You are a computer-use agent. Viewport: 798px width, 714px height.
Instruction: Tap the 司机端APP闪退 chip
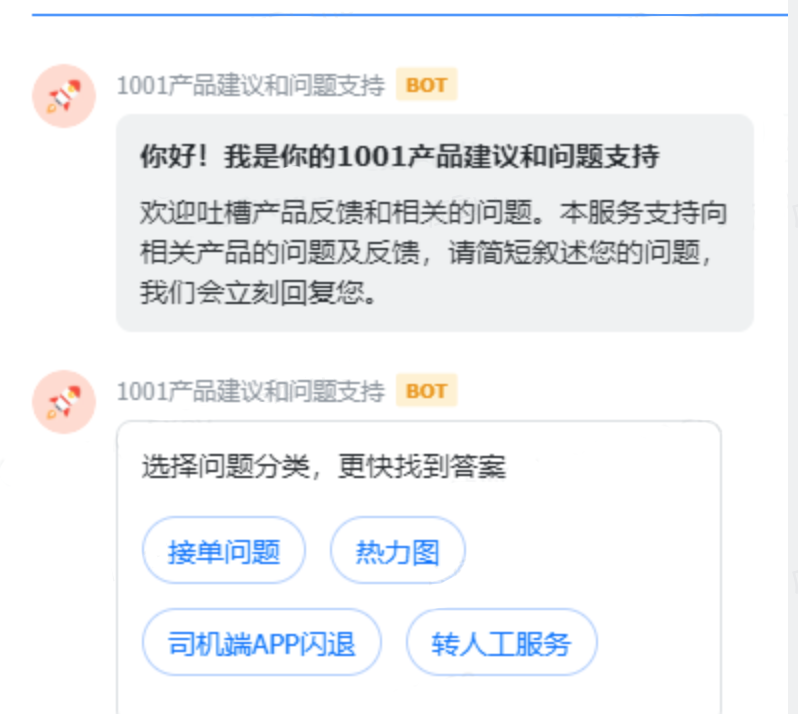[261, 643]
